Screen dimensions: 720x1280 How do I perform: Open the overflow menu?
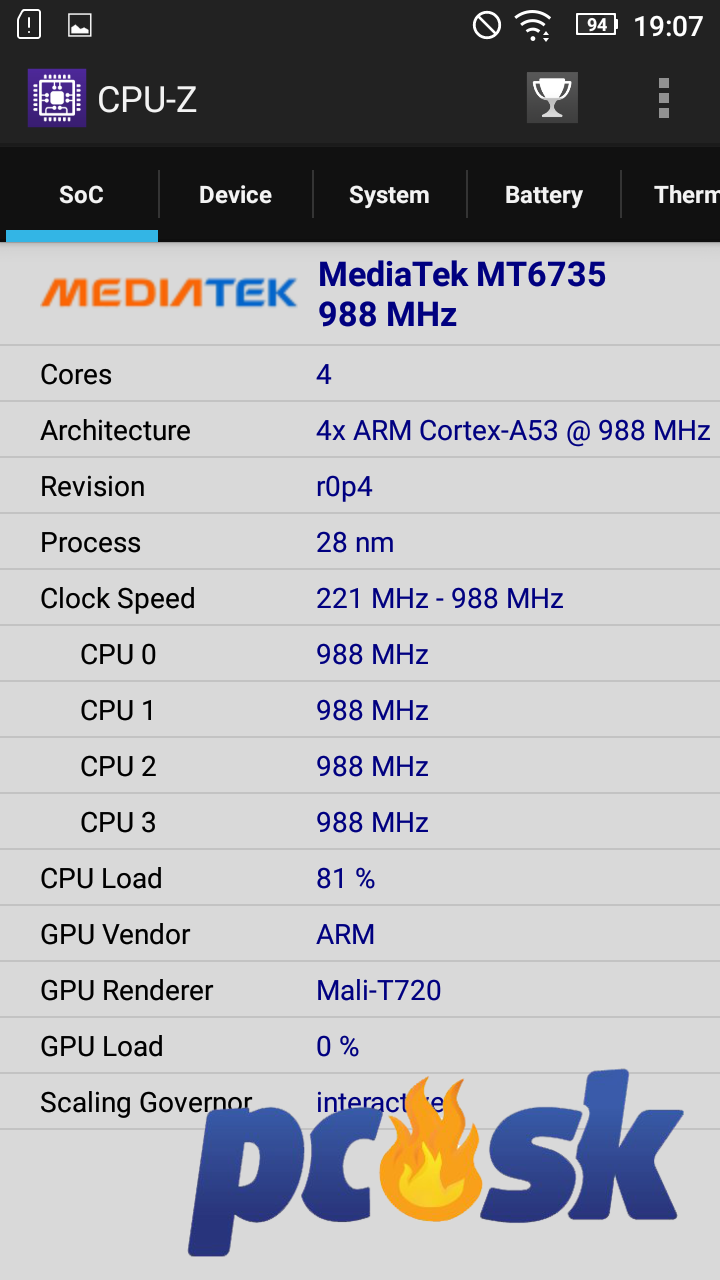663,98
